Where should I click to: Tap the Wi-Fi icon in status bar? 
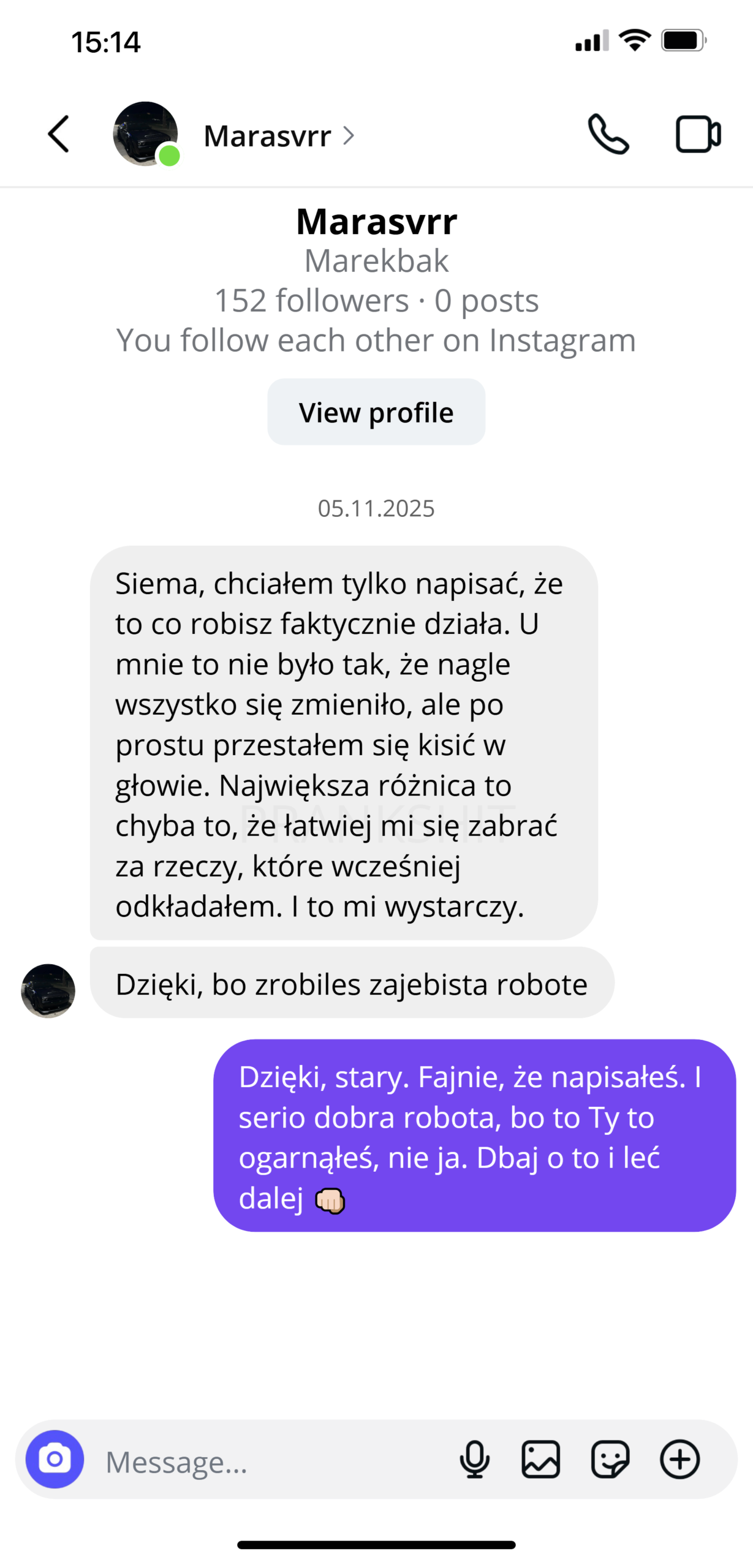click(x=634, y=39)
